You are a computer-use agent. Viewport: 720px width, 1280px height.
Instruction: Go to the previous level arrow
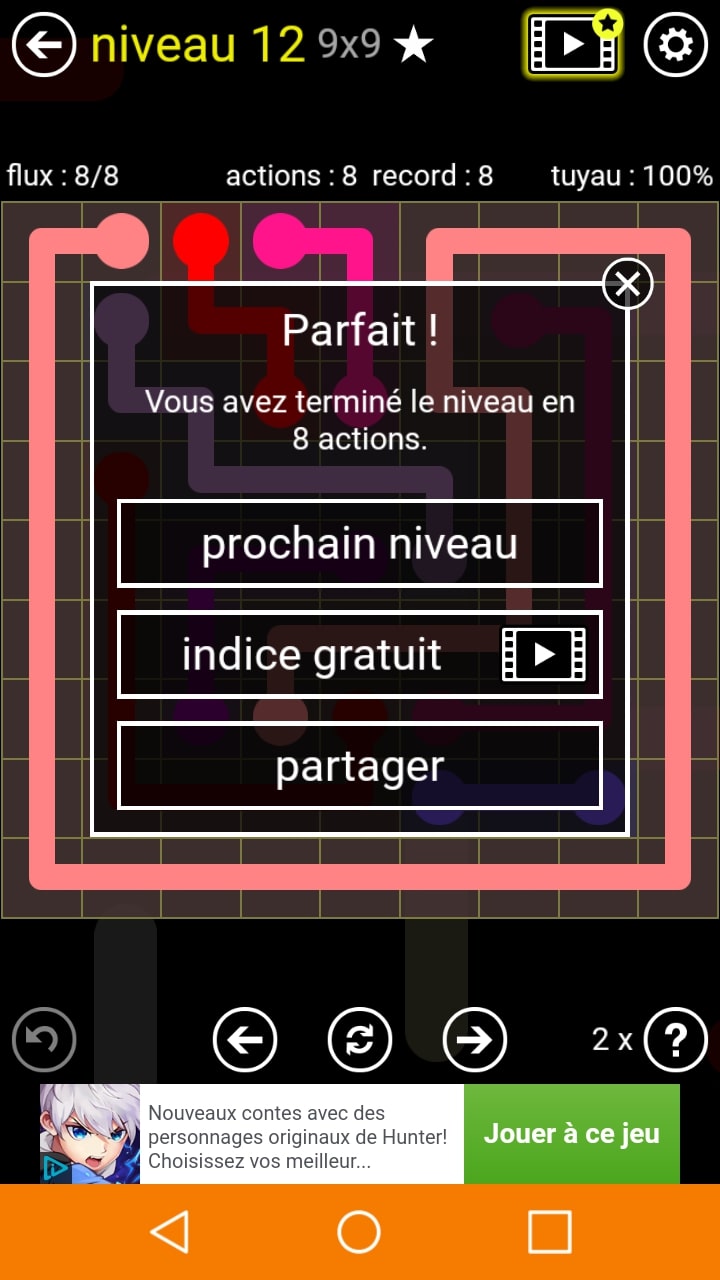(x=245, y=1040)
